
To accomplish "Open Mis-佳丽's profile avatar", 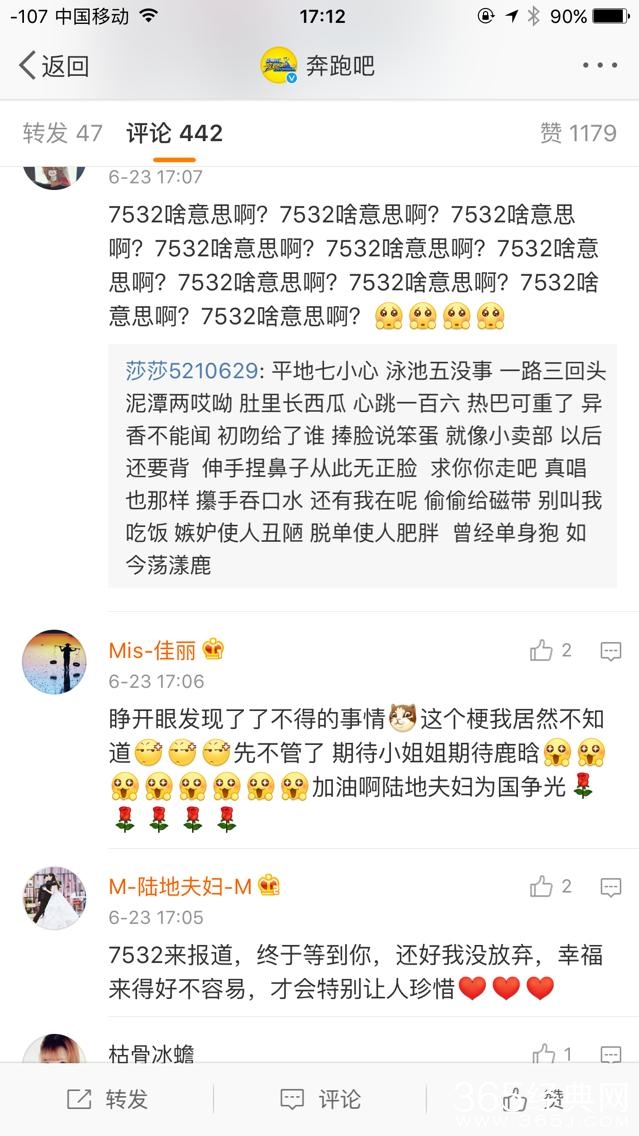I will point(54,661).
